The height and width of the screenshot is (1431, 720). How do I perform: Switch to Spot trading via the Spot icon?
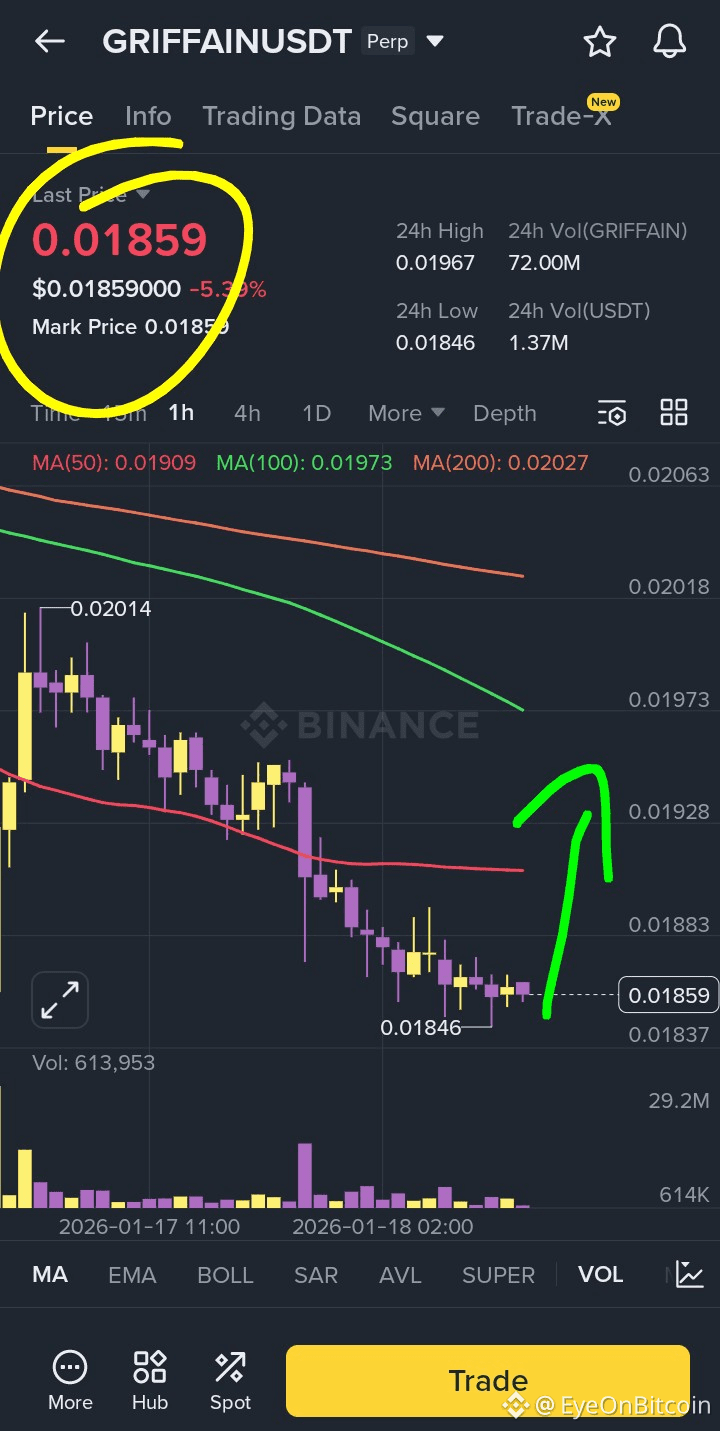point(229,1366)
